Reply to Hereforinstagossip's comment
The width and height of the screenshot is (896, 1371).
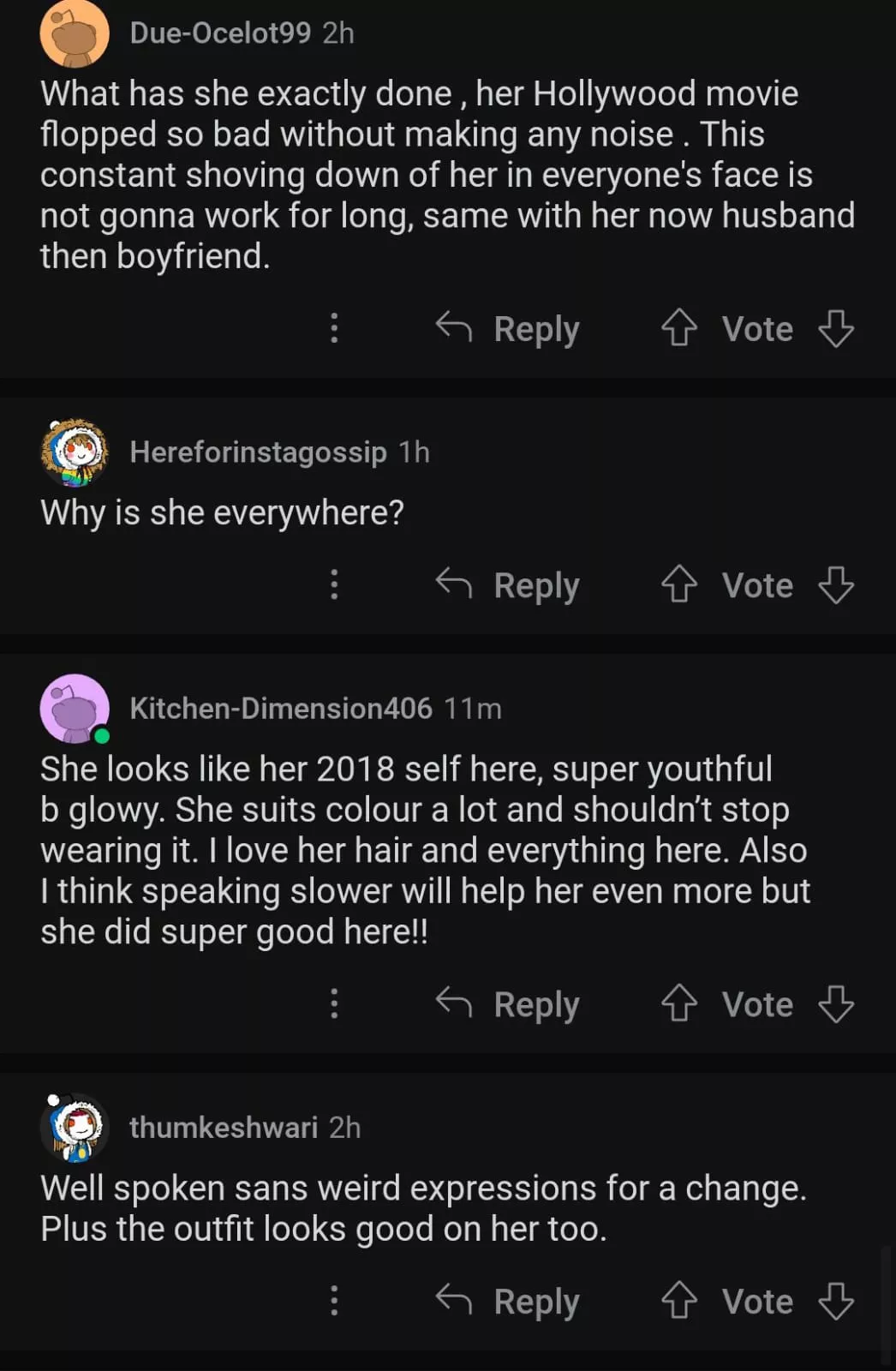click(508, 585)
